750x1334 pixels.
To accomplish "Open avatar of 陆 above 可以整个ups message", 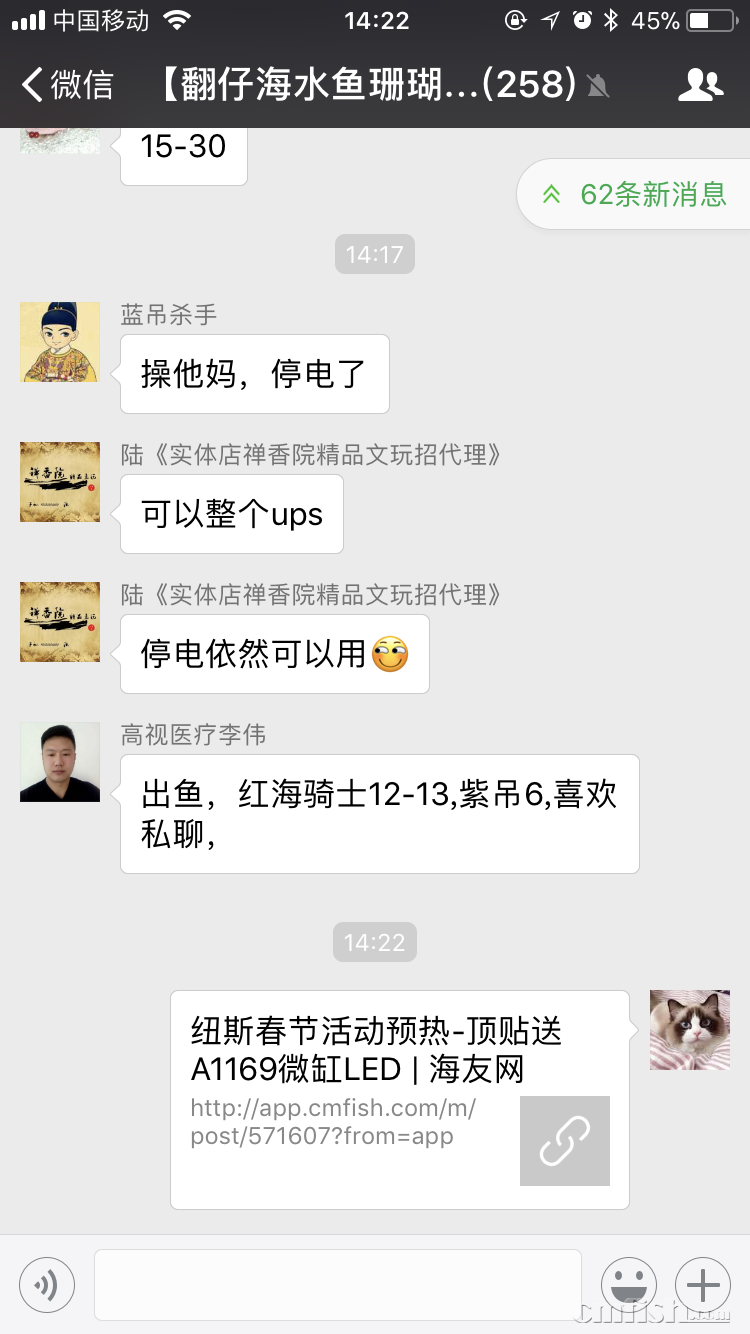I will 60,482.
